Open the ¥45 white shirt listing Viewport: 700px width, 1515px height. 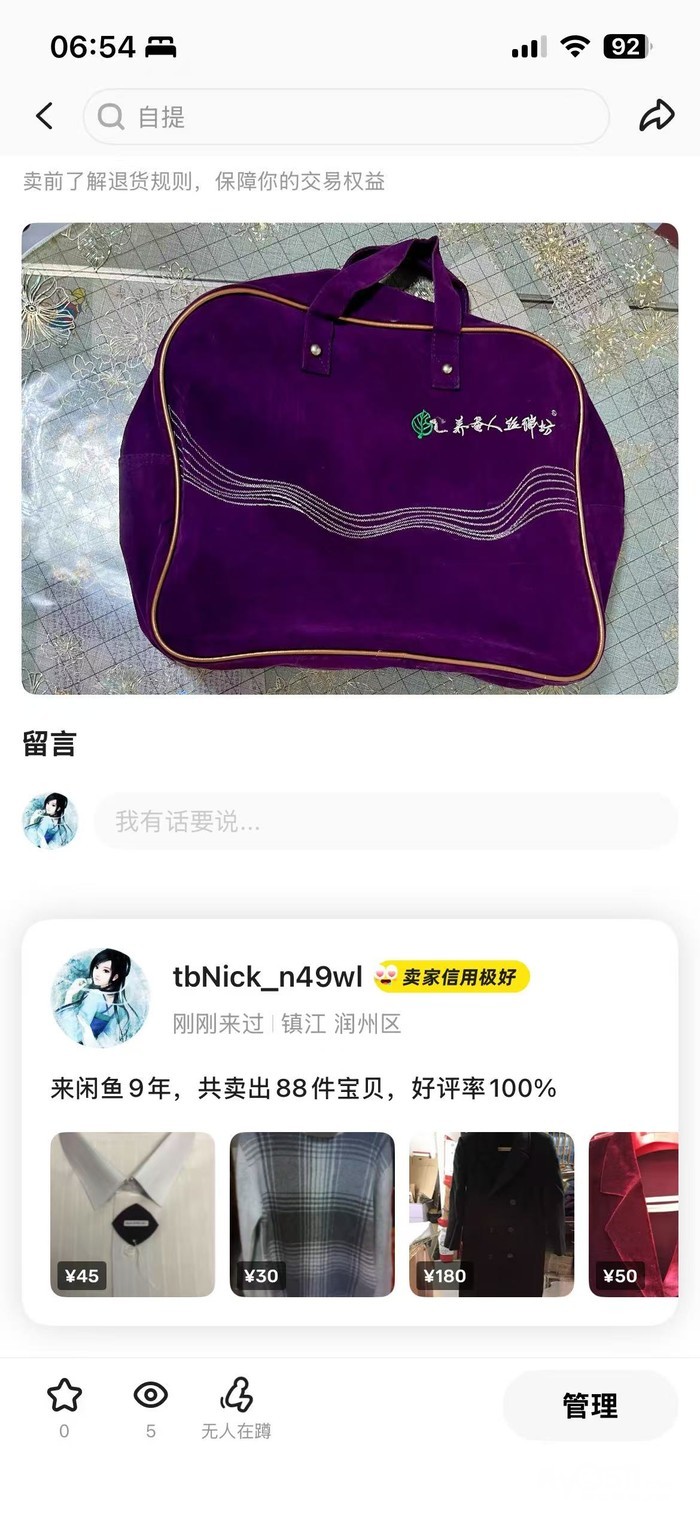pos(133,1214)
